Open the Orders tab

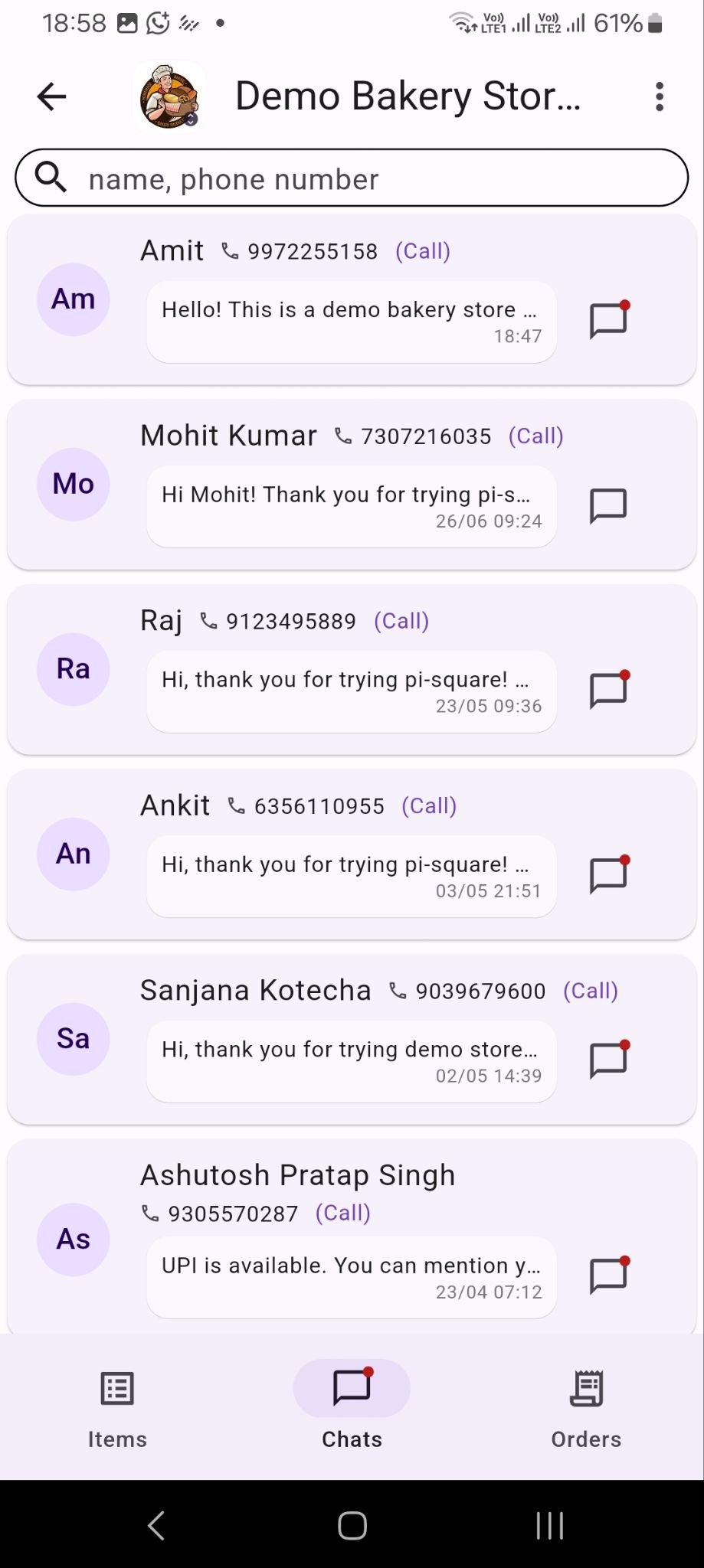pyautogui.click(x=585, y=1409)
